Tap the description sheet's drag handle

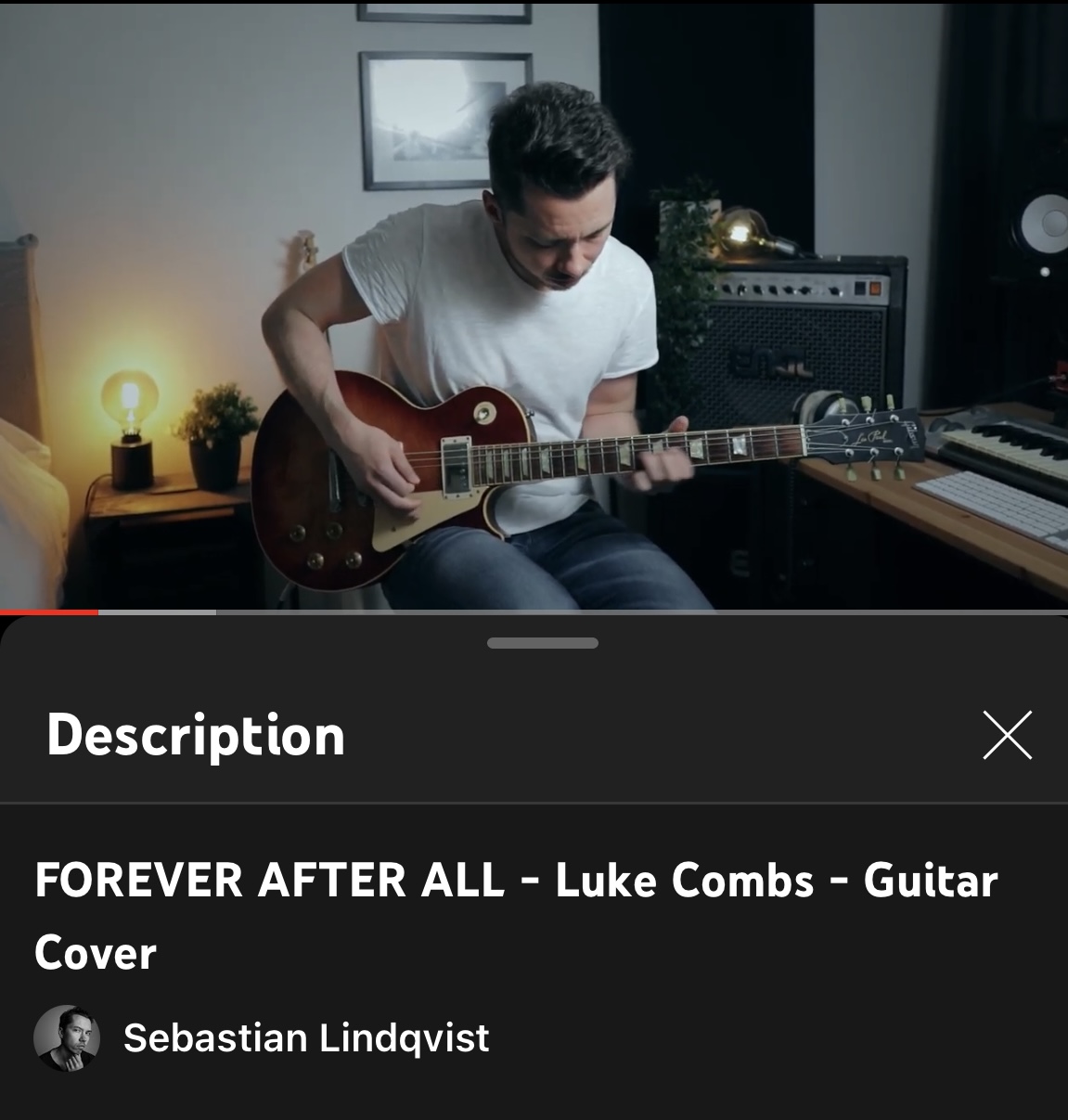point(542,643)
